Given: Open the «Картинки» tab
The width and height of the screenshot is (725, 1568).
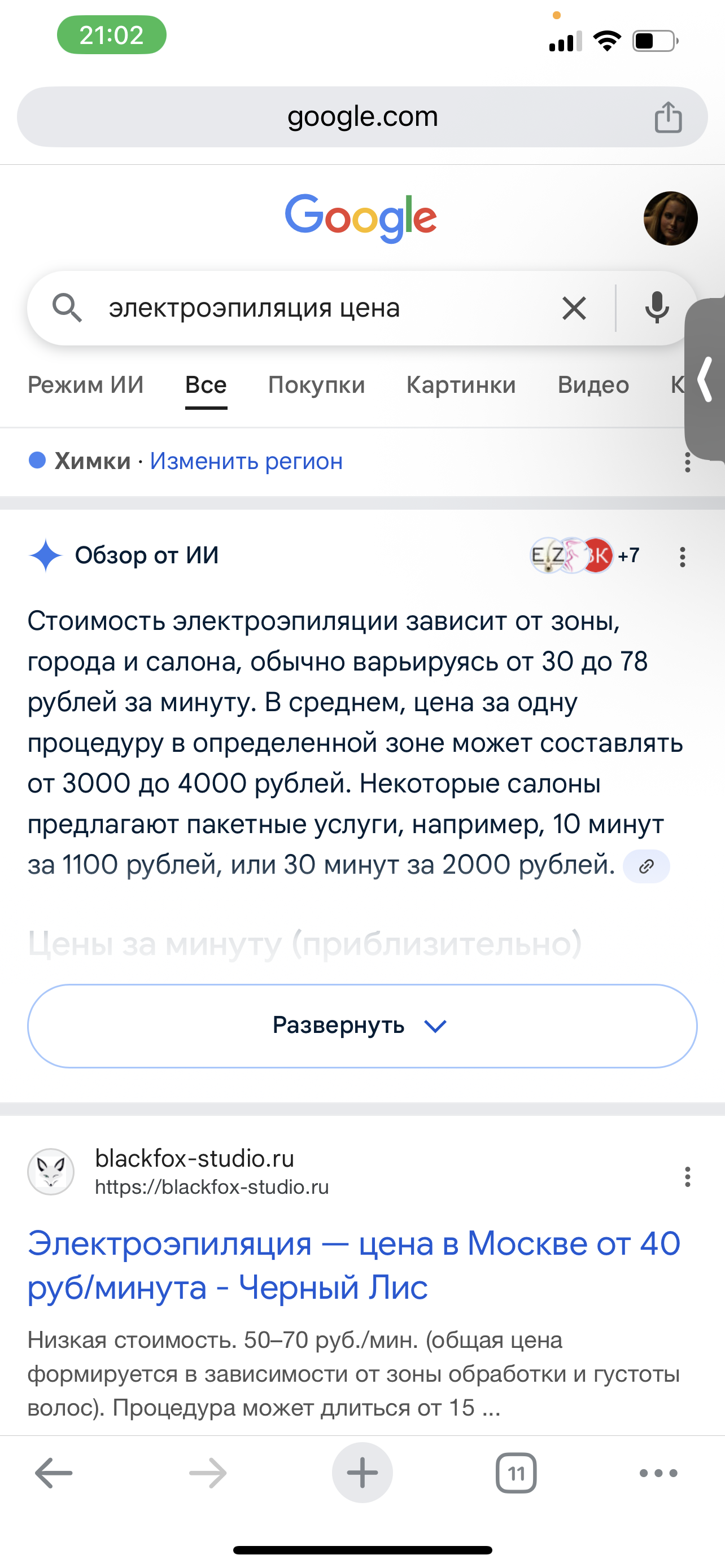Looking at the screenshot, I should [x=461, y=385].
